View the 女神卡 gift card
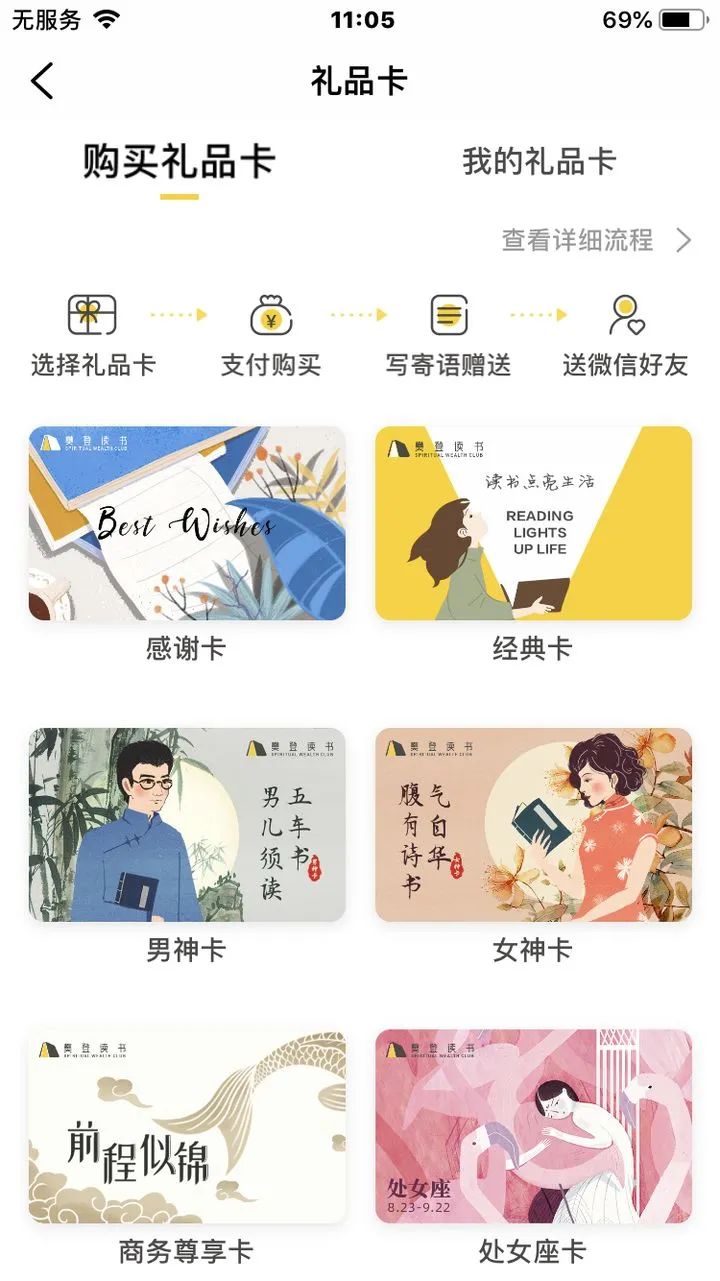 pyautogui.click(x=533, y=825)
